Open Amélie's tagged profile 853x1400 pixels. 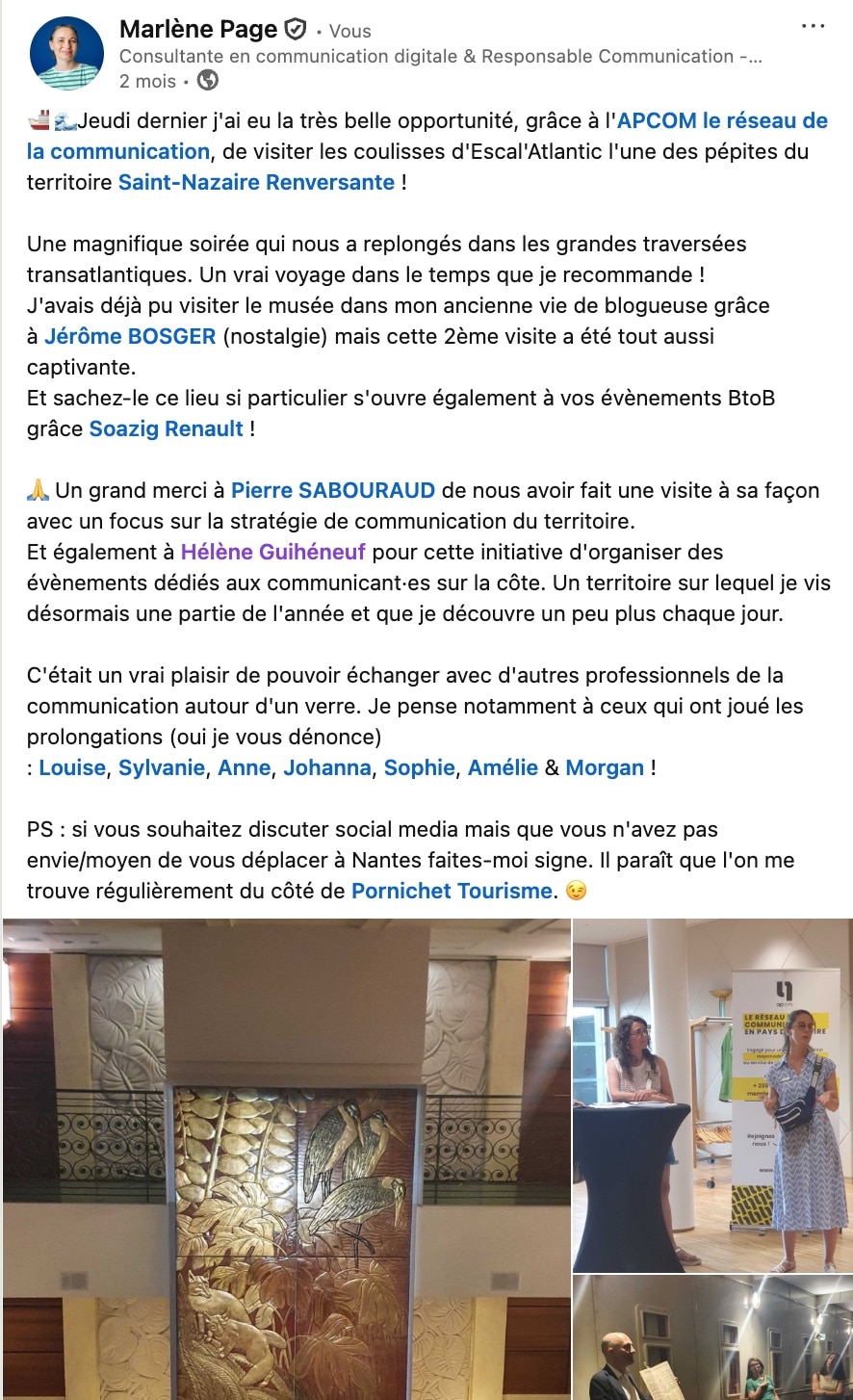point(504,767)
